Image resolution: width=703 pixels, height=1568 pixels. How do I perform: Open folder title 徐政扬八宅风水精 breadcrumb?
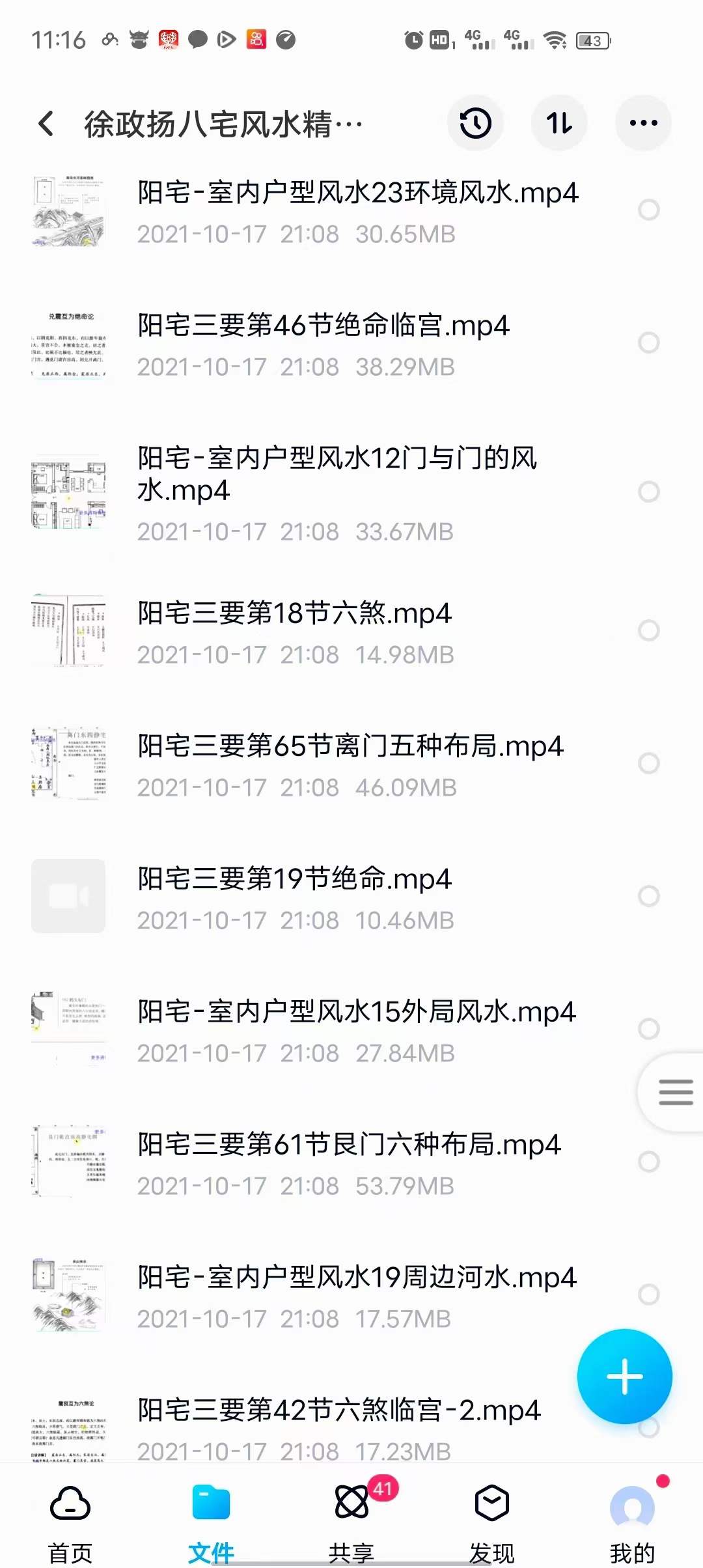pos(221,122)
